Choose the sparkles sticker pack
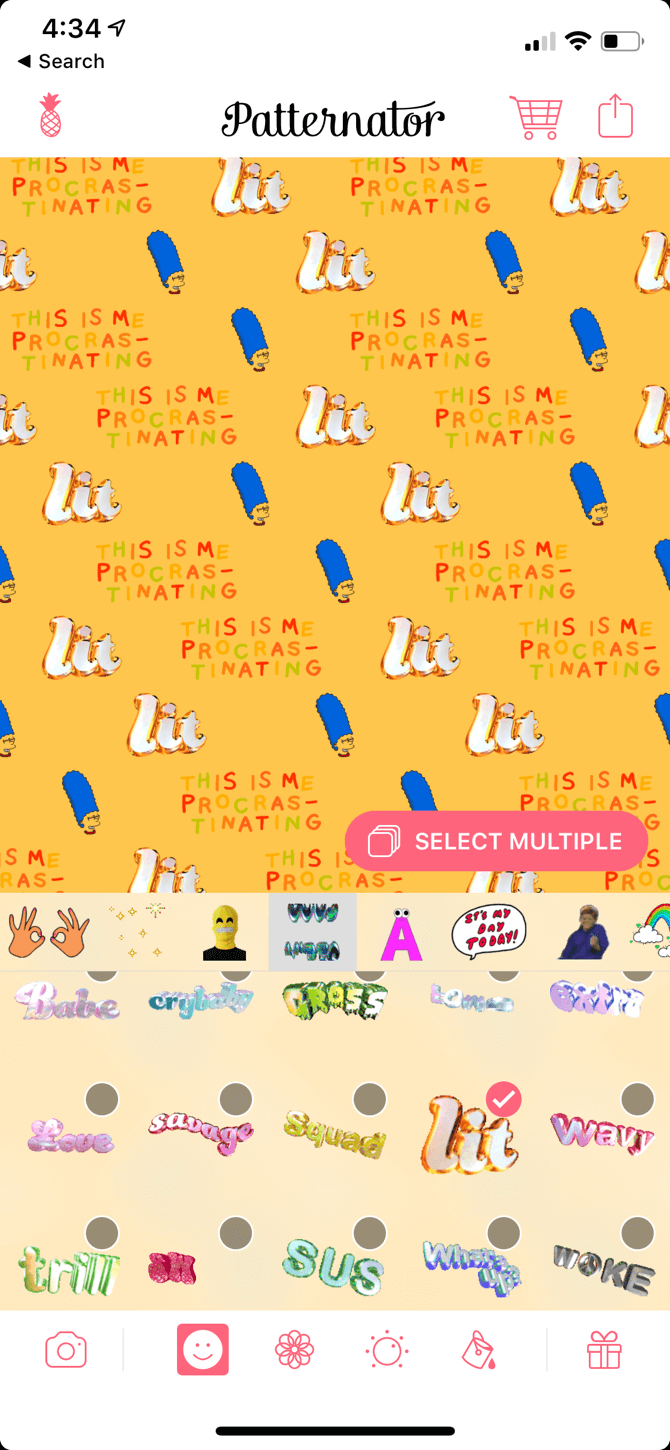This screenshot has height=1450, width=670. click(137, 932)
